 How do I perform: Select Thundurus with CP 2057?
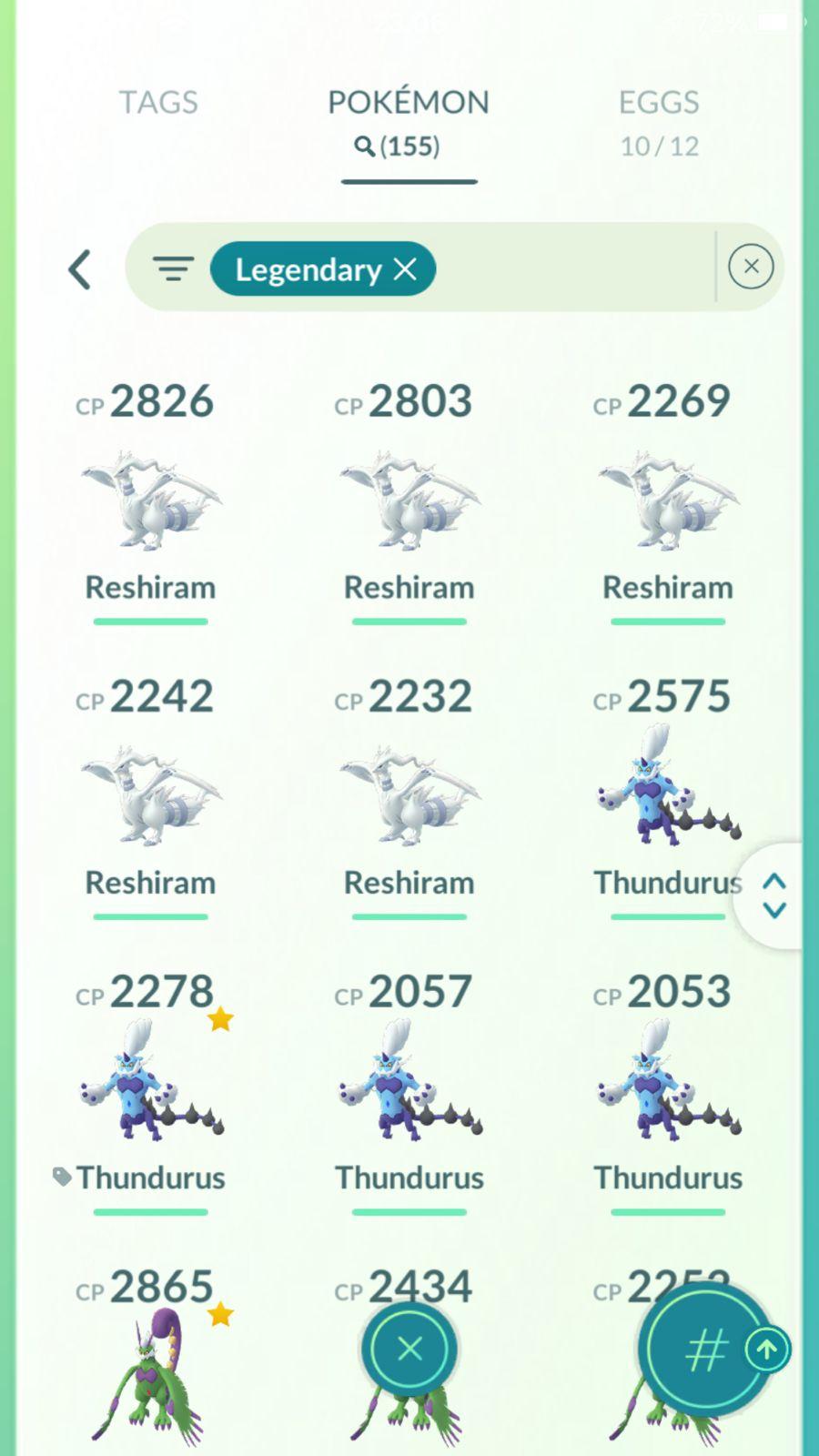409,1087
